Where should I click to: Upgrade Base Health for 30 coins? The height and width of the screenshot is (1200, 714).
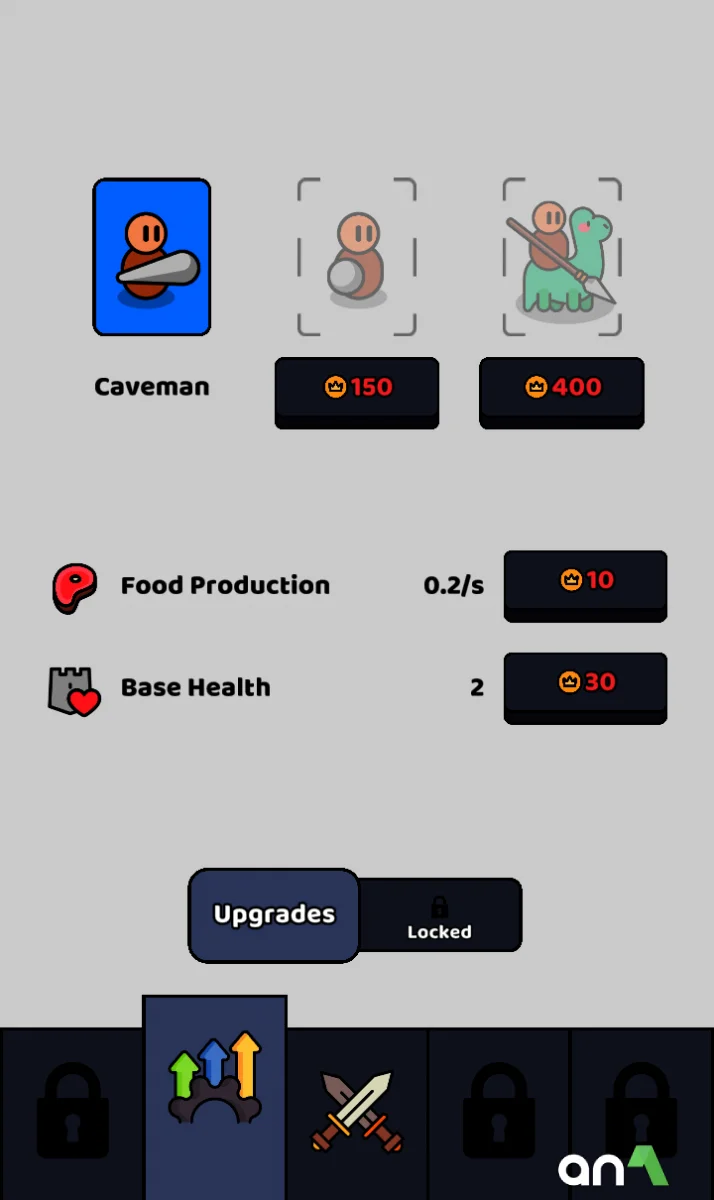pyautogui.click(x=585, y=684)
